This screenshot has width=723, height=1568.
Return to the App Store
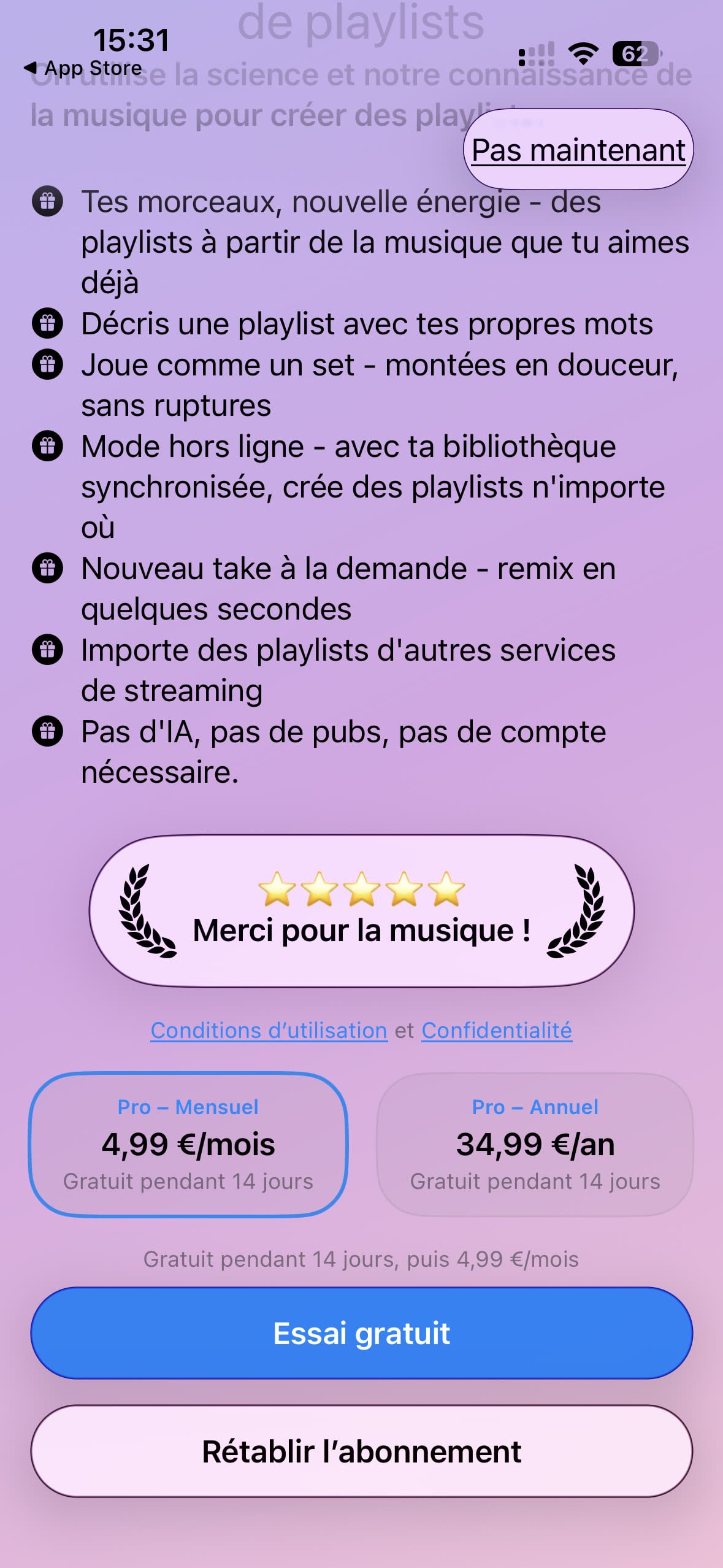pos(83,68)
